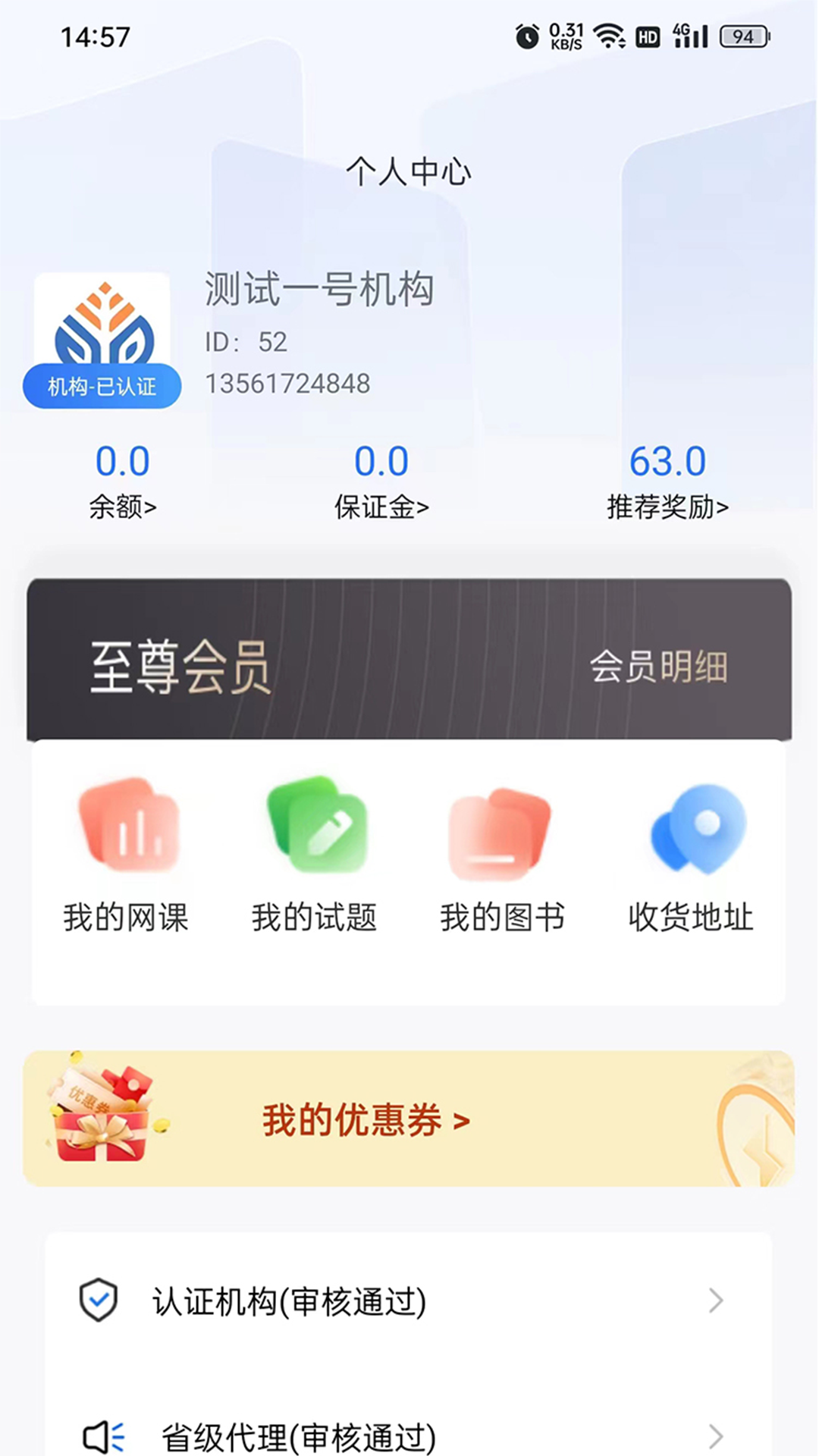Click the megaphone icon beside 省级代理
Image resolution: width=819 pixels, height=1456 pixels.
[99, 1436]
